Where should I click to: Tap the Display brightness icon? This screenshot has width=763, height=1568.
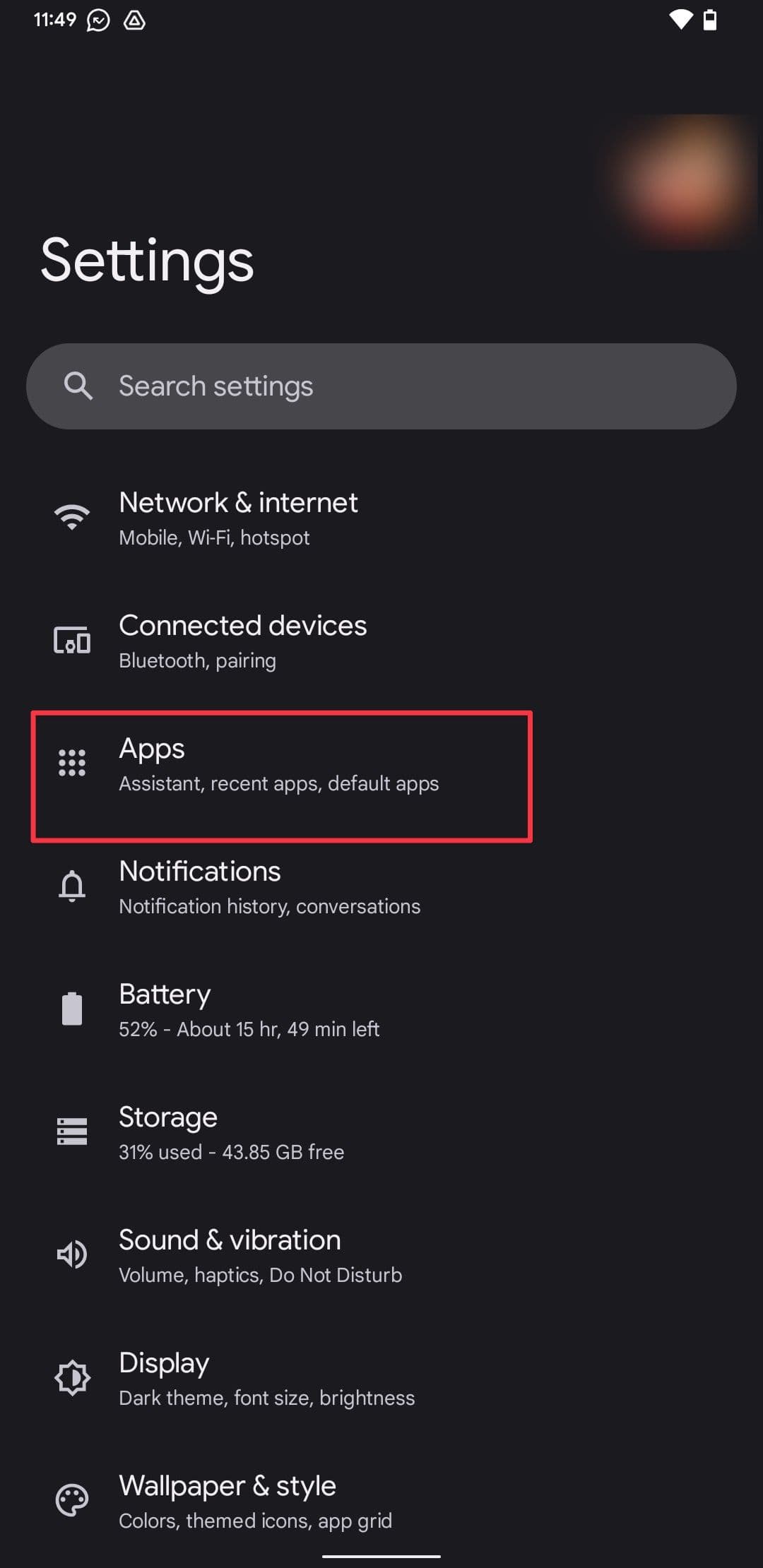click(72, 1378)
